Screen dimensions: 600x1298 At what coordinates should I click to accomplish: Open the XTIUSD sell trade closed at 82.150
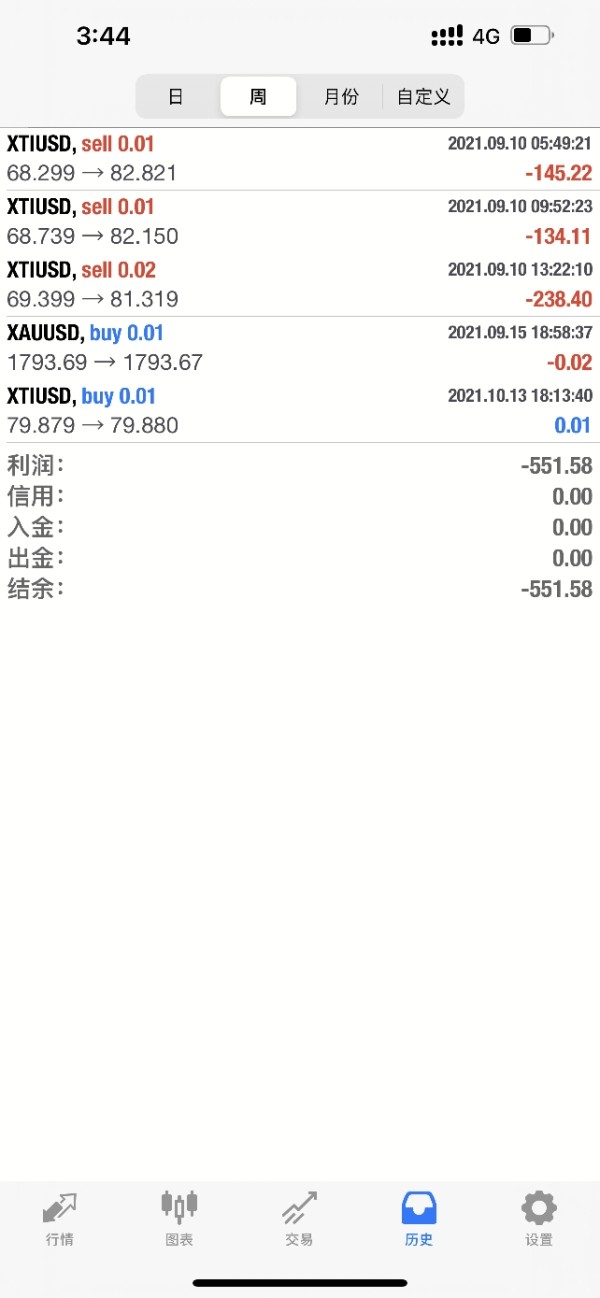point(300,222)
